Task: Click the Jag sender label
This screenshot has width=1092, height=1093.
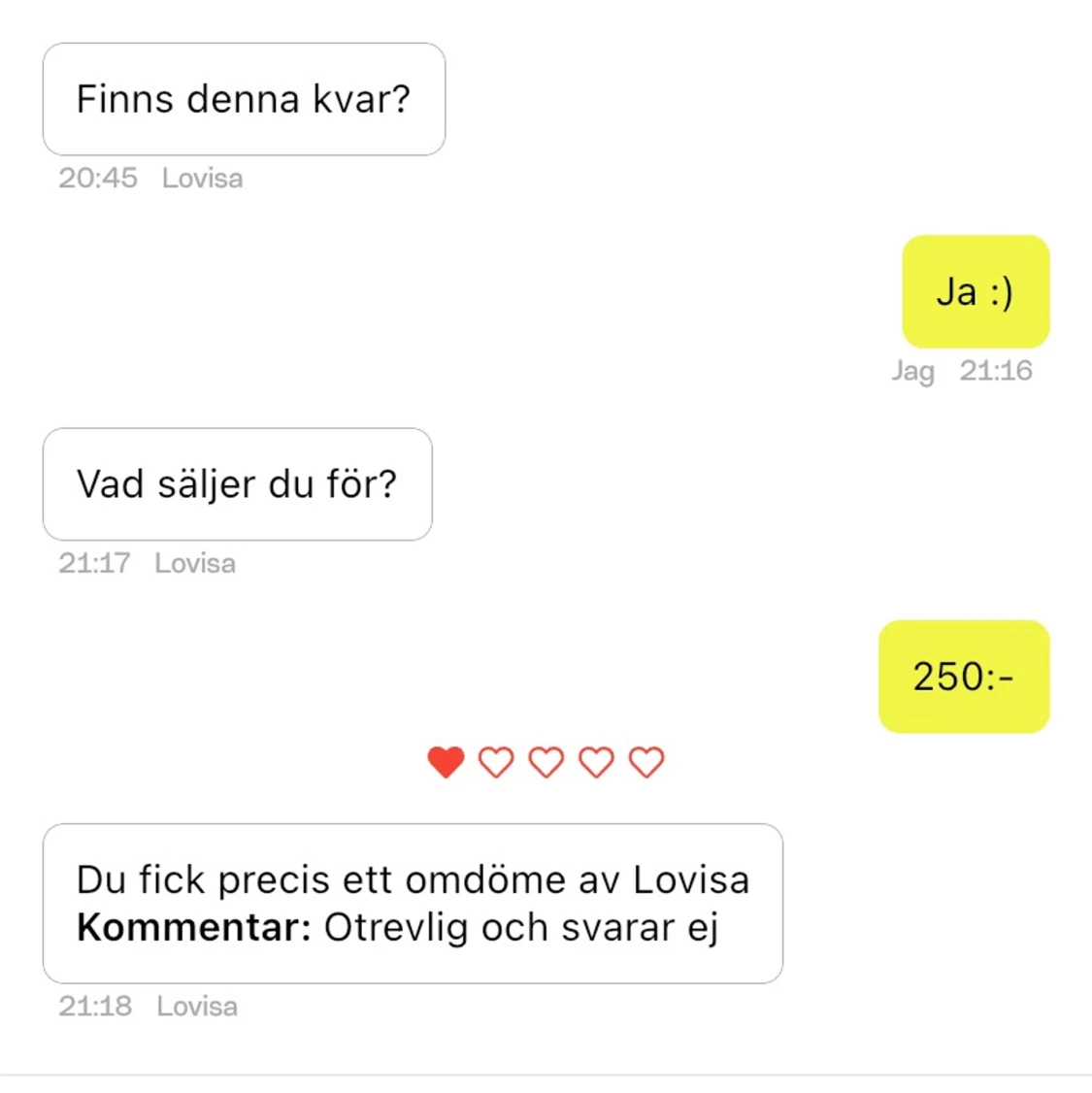Action: [912, 371]
